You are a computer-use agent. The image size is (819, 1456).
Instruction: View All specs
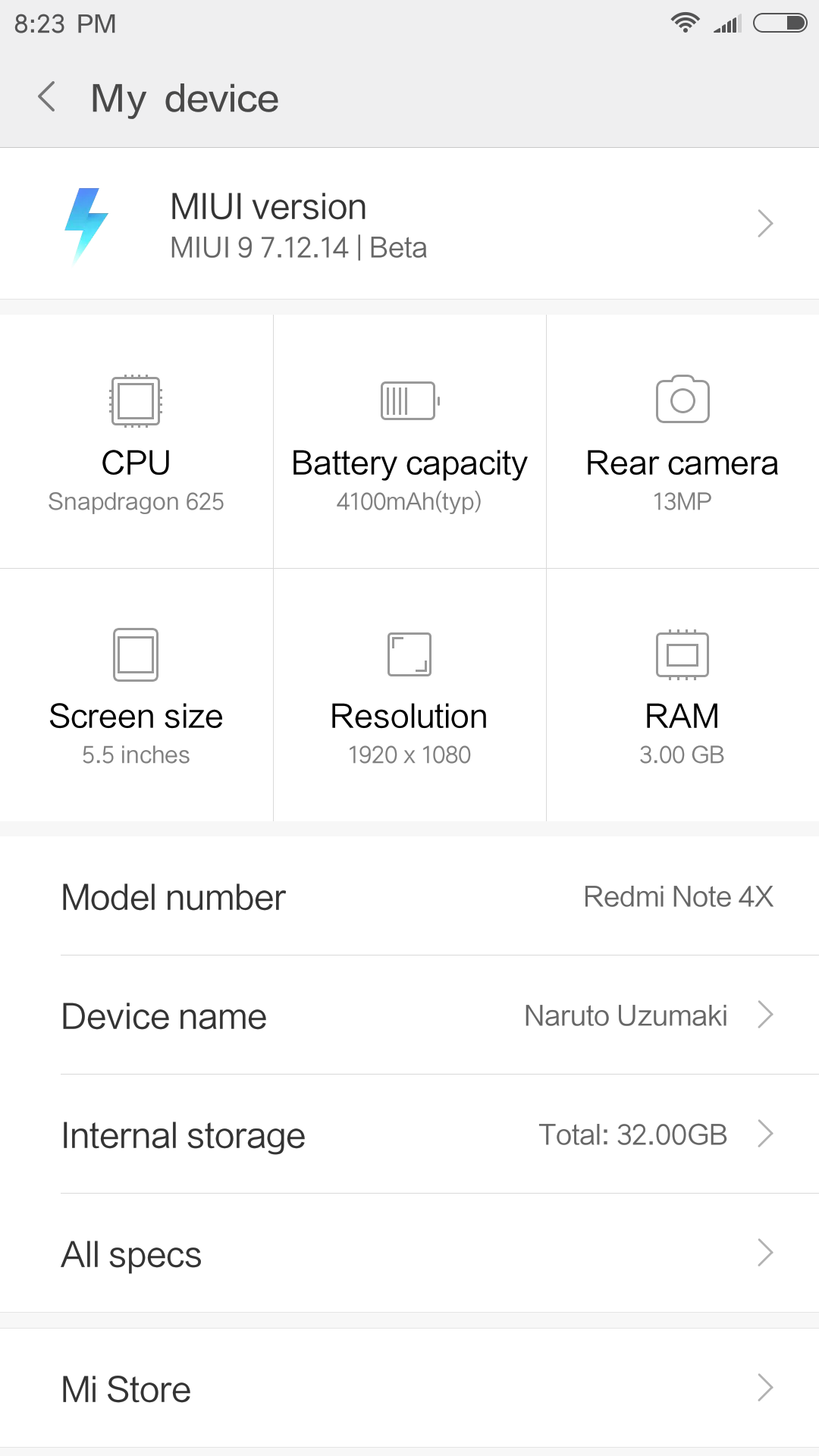pyautogui.click(x=409, y=1254)
